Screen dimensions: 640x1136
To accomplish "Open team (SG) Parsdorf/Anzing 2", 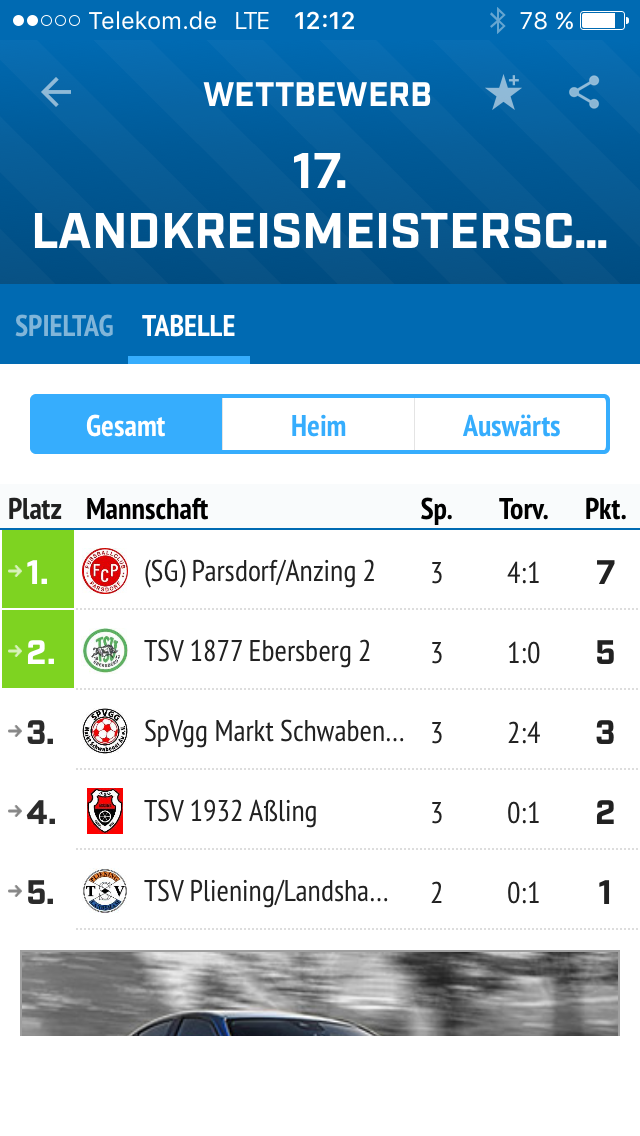I will click(x=320, y=572).
